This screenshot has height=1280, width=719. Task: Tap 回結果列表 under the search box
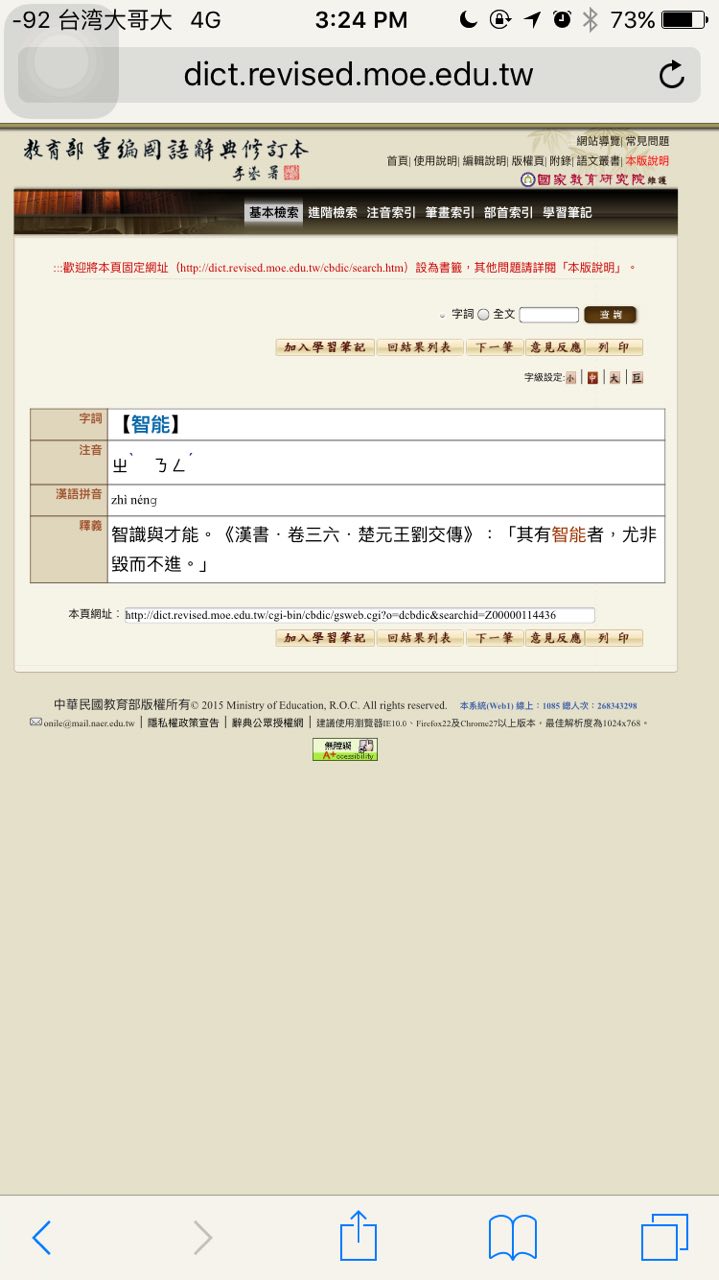pos(420,348)
